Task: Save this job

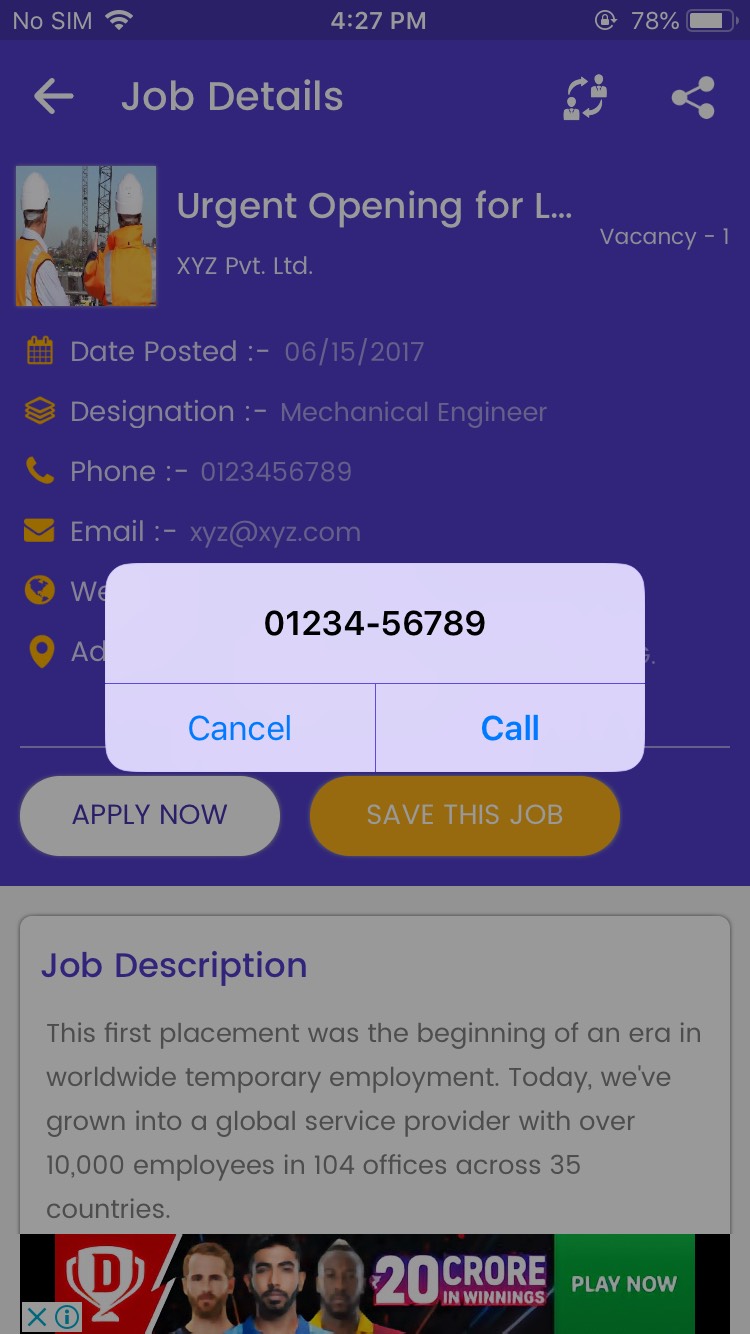Action: click(x=465, y=815)
